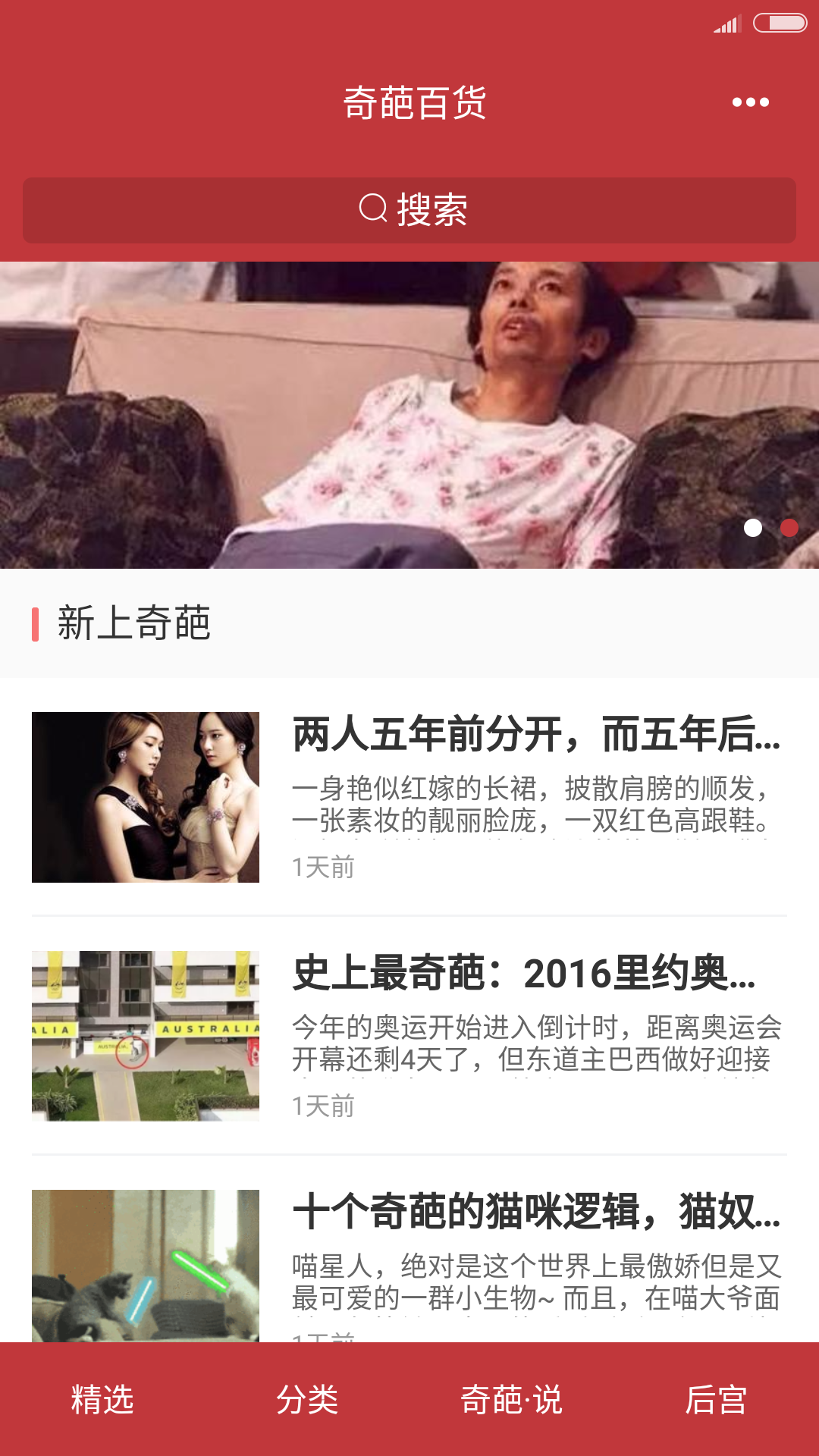Viewport: 819px width, 1456px height.
Task: Open article 两人五年前分开，而五年后
Action: 535,735
